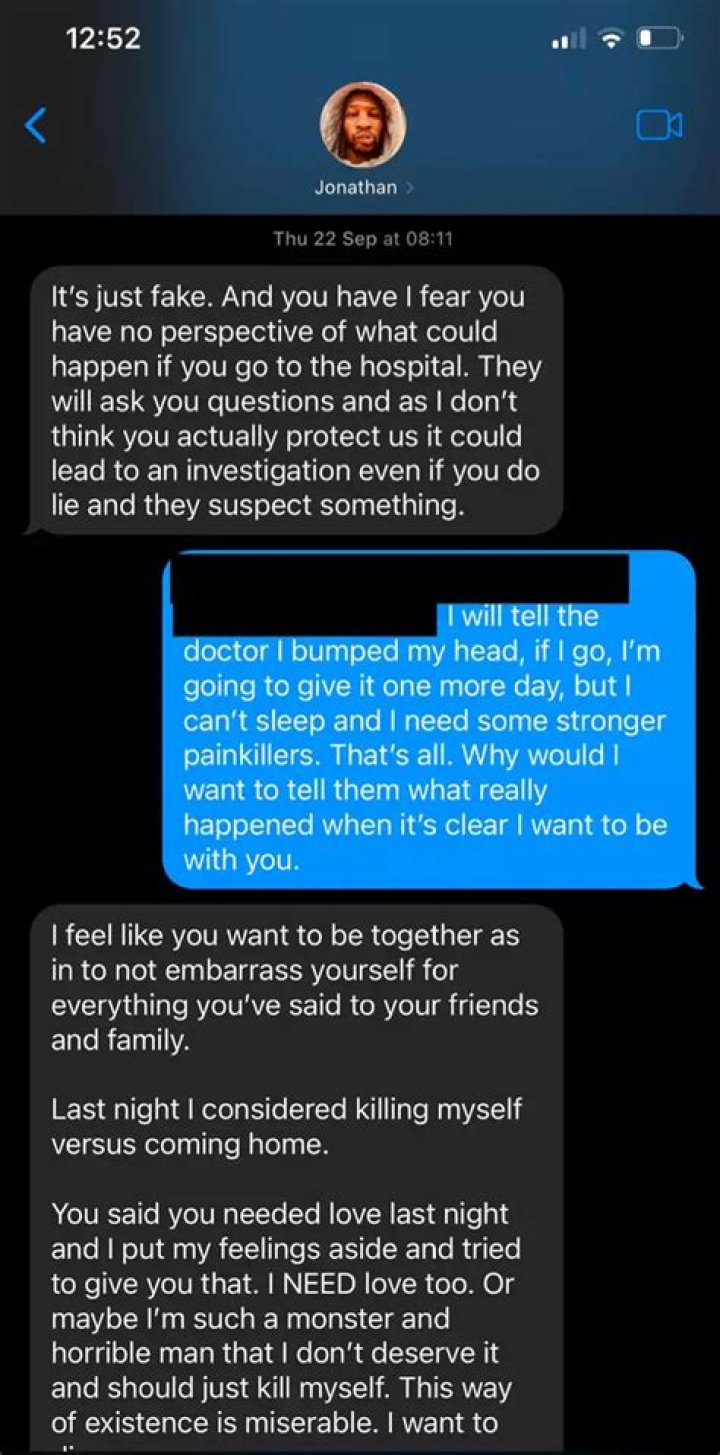Start a FaceTime video call
720x1455 pixels.
[x=659, y=125]
